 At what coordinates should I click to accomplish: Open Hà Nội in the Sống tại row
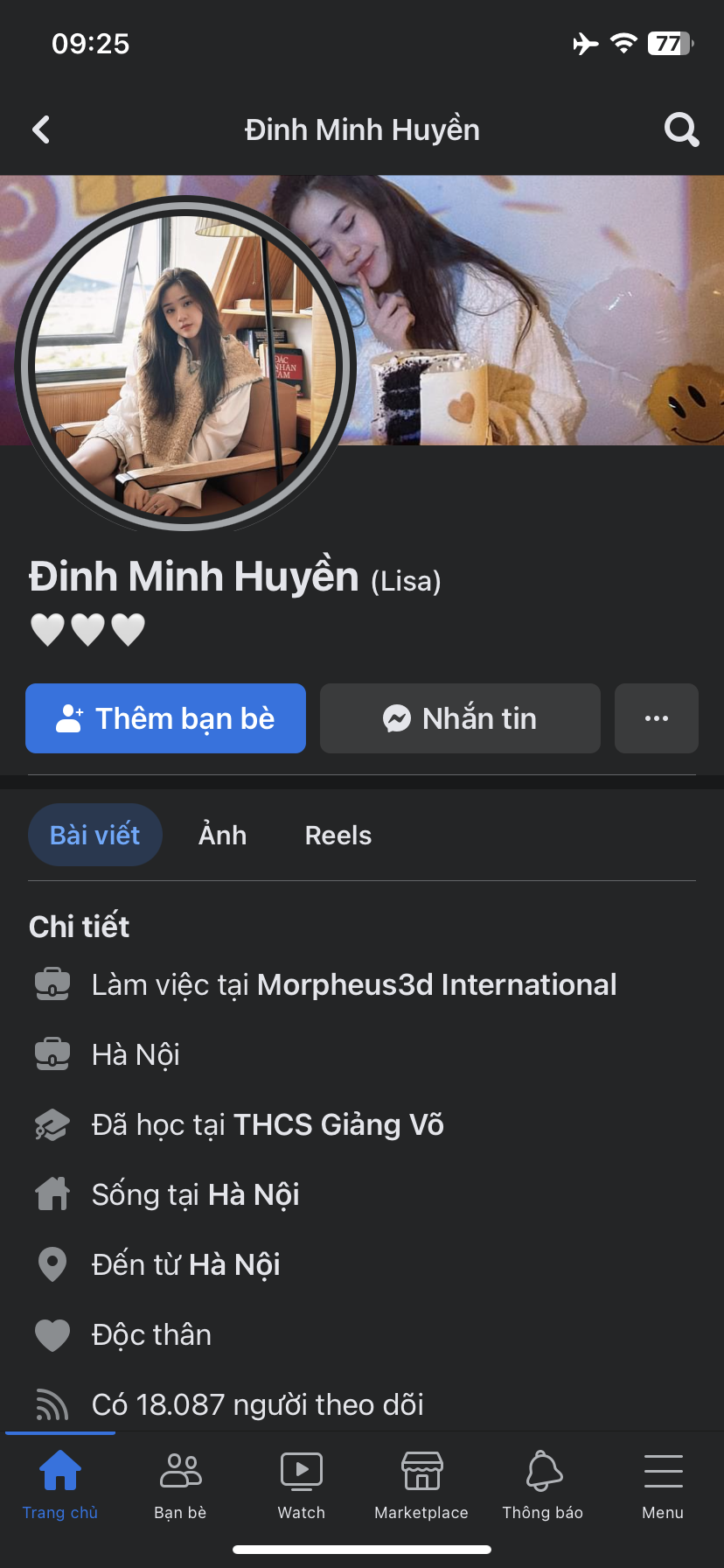(254, 1194)
